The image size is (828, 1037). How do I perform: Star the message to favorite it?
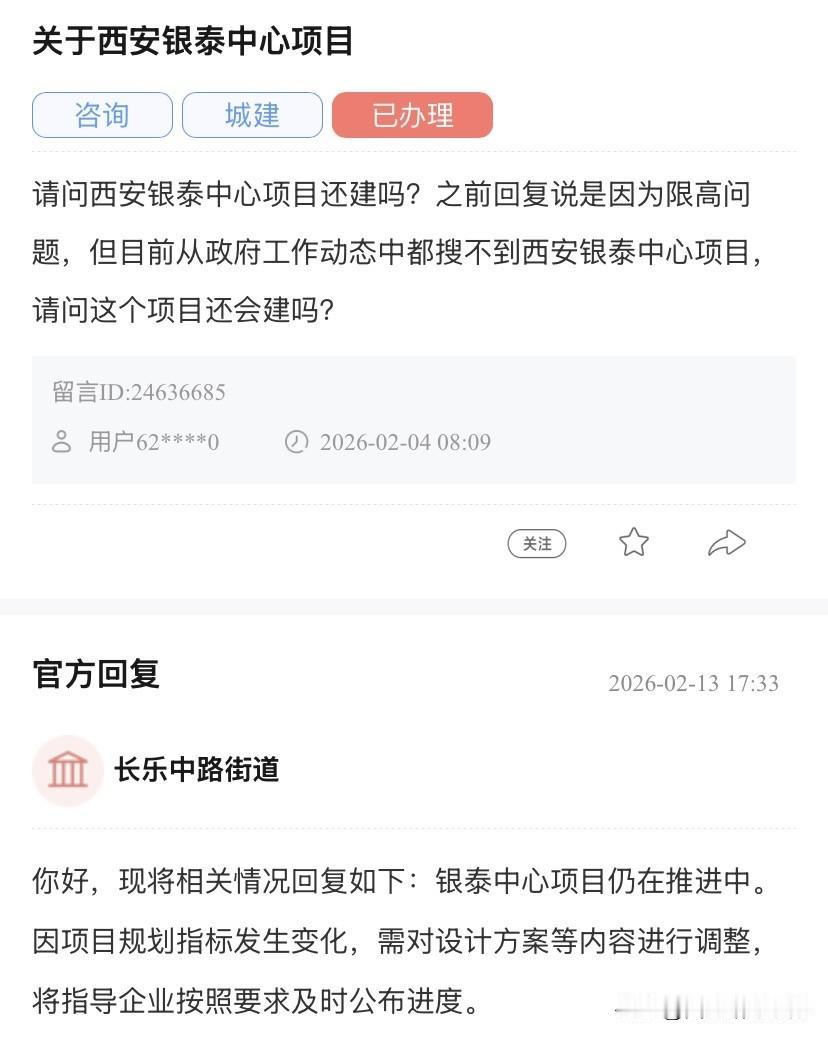point(633,541)
